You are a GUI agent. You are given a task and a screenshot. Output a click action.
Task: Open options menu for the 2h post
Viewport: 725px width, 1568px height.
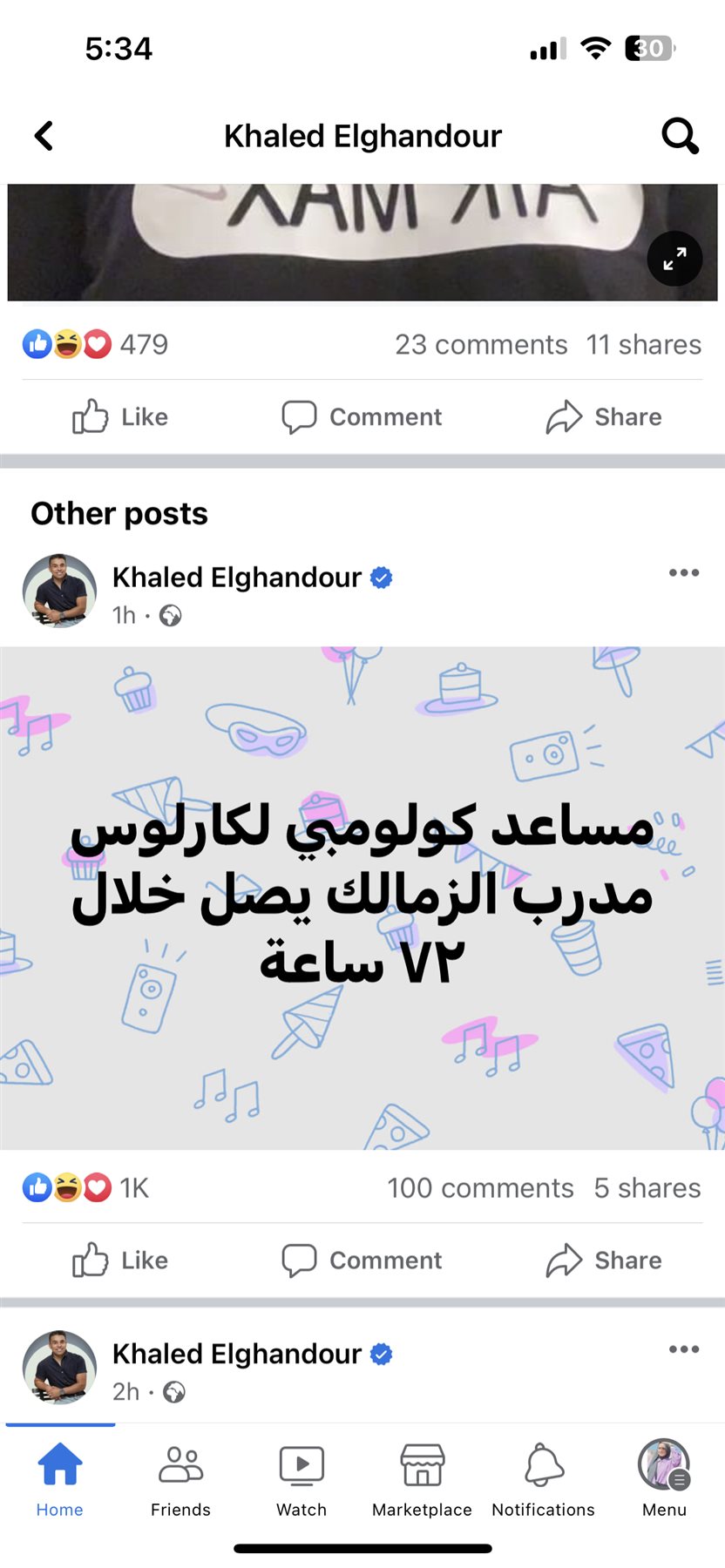tap(684, 1349)
